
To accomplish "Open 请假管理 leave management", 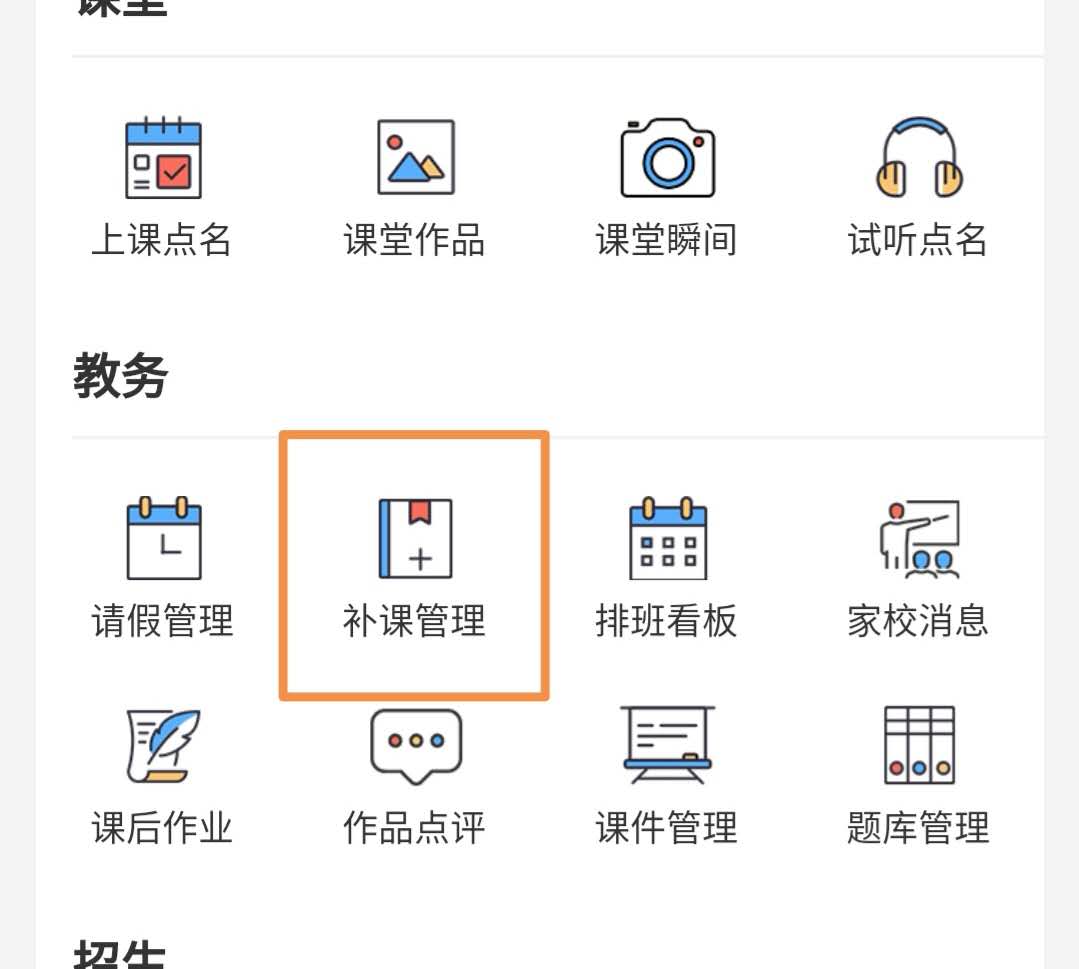I will (x=162, y=565).
